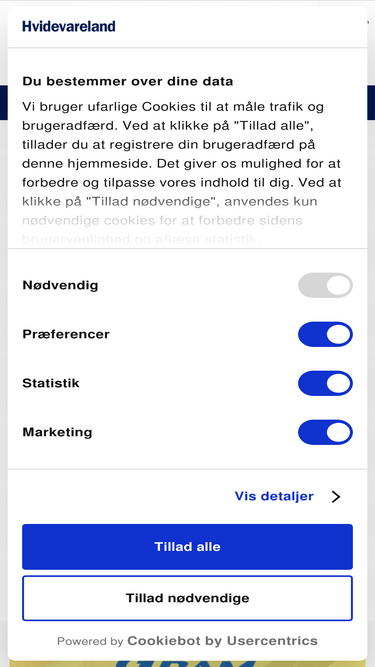375x667 pixels.
Task: Switch off Marketing cookies
Action: [x=325, y=432]
